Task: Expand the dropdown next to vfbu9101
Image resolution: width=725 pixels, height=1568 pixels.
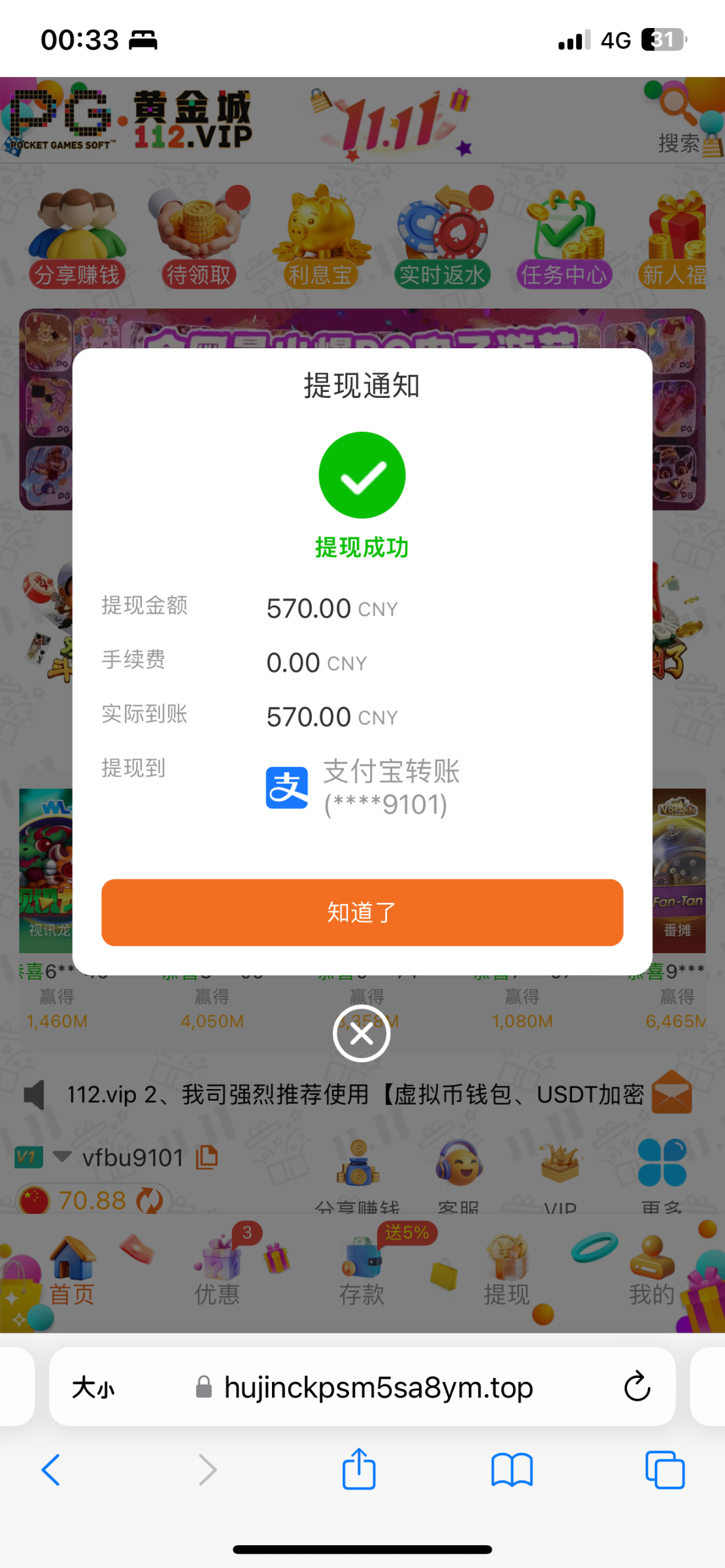Action: click(61, 1155)
